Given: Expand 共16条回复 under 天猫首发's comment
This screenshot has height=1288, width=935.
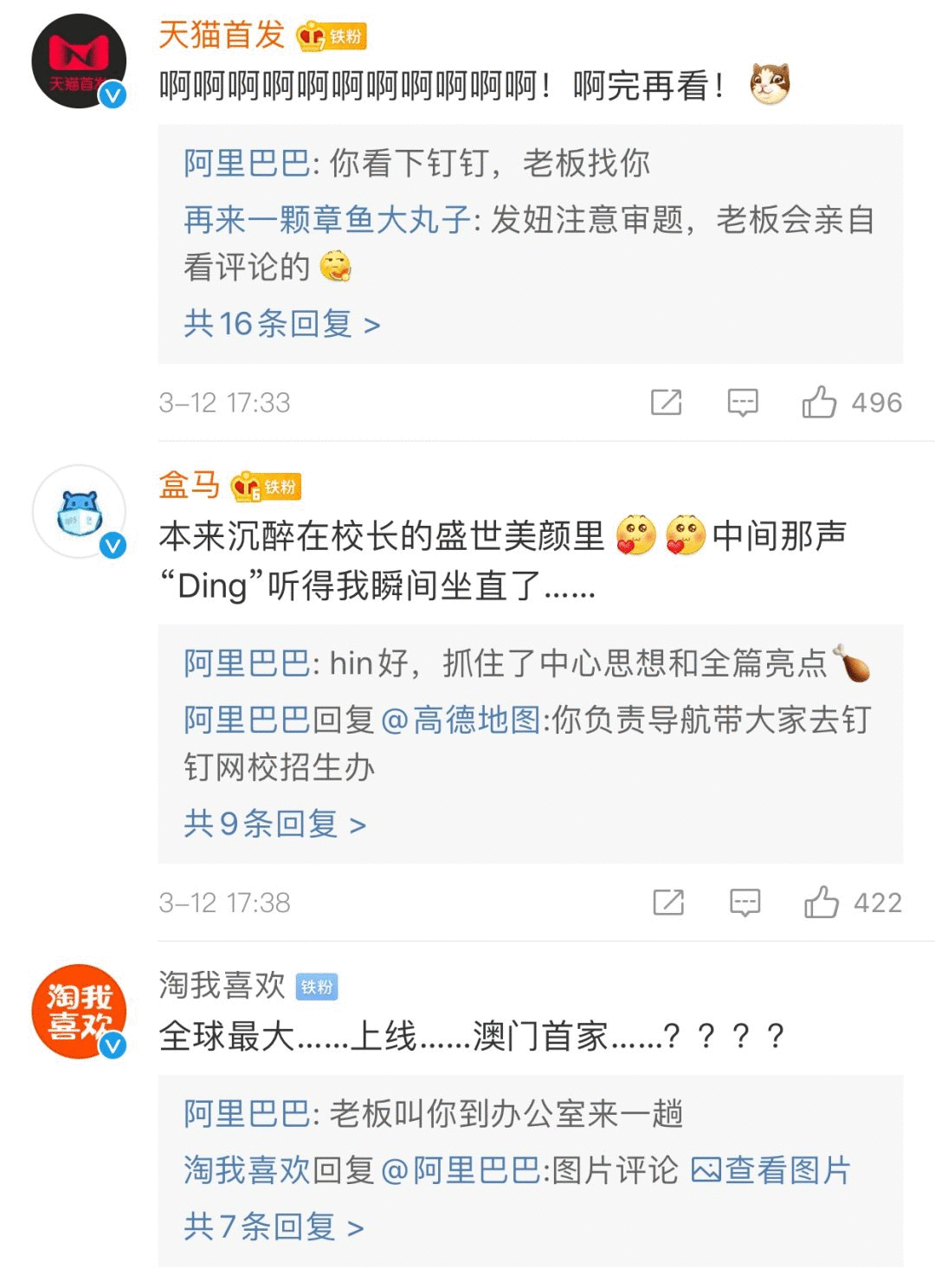Looking at the screenshot, I should [281, 324].
